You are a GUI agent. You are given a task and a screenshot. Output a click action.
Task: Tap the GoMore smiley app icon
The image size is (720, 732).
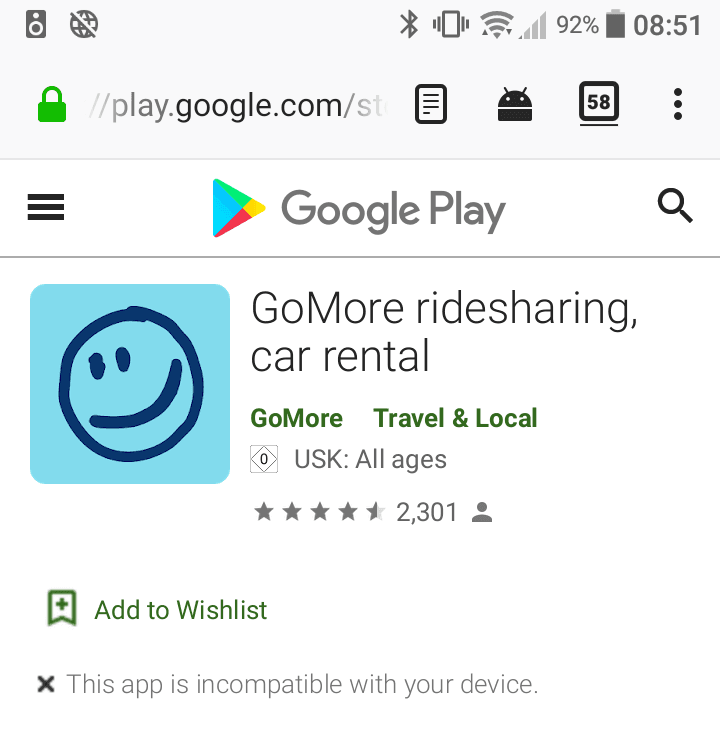[129, 383]
